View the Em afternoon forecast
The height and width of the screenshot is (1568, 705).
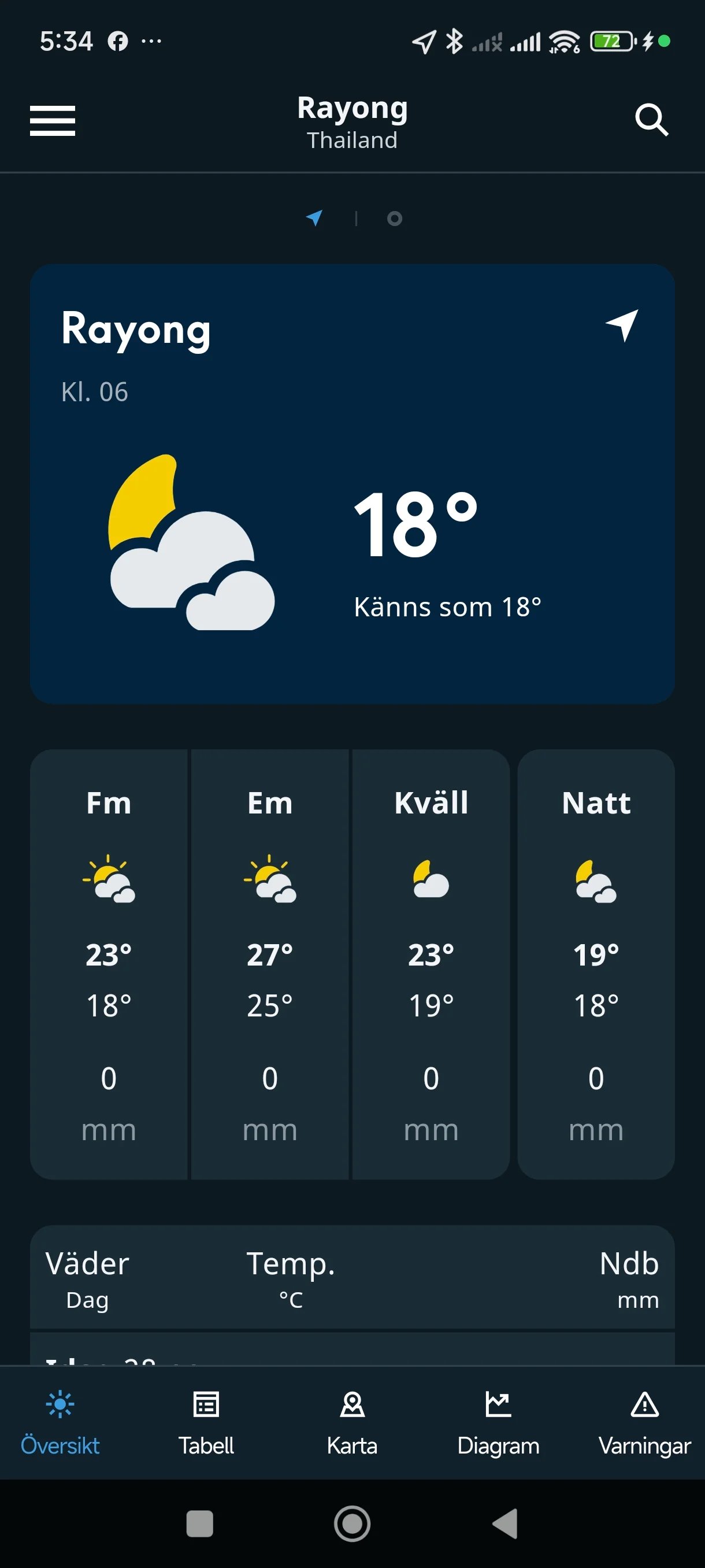click(269, 964)
